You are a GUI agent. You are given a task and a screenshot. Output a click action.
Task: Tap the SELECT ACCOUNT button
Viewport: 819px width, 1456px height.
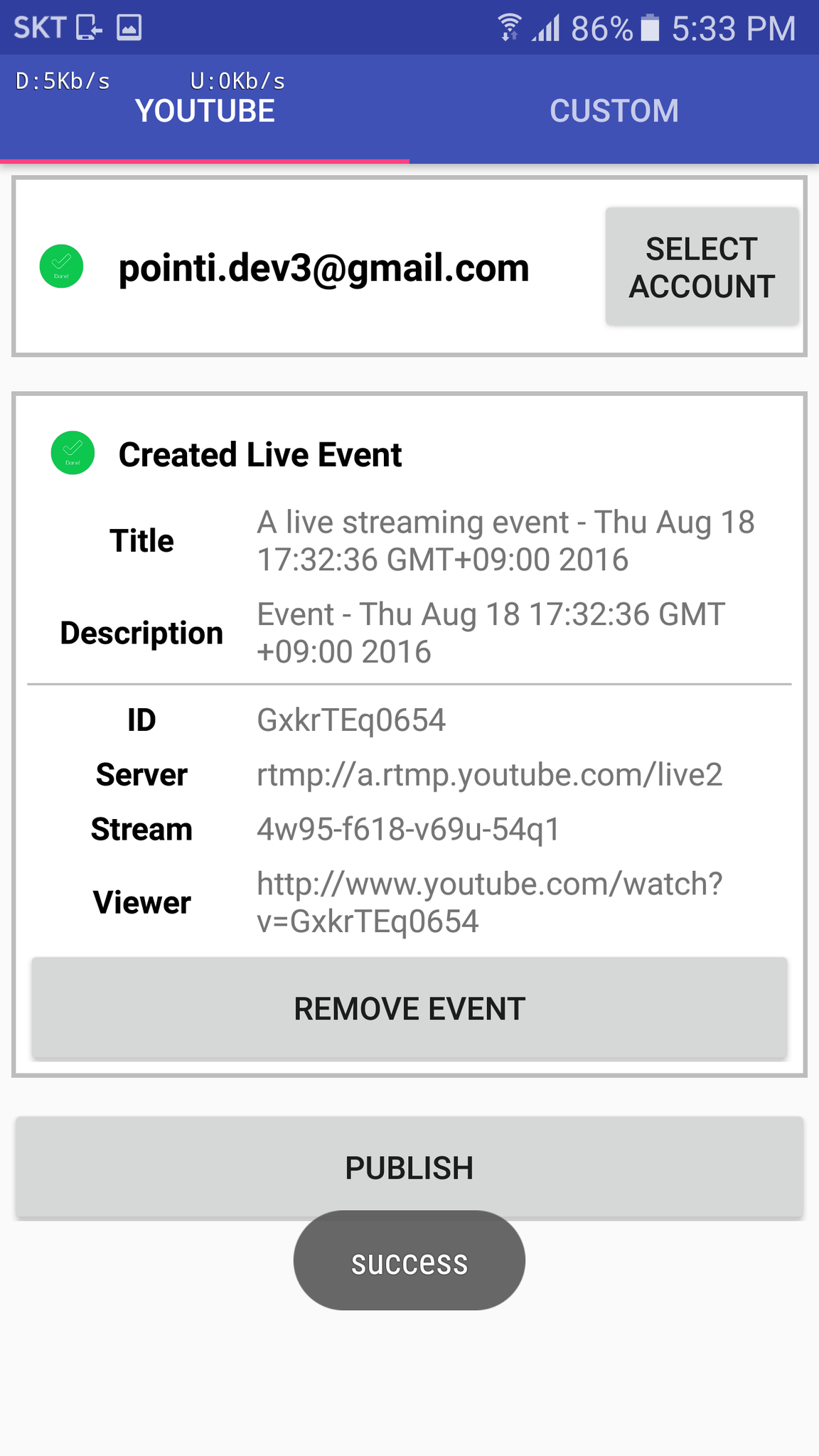pyautogui.click(x=702, y=267)
